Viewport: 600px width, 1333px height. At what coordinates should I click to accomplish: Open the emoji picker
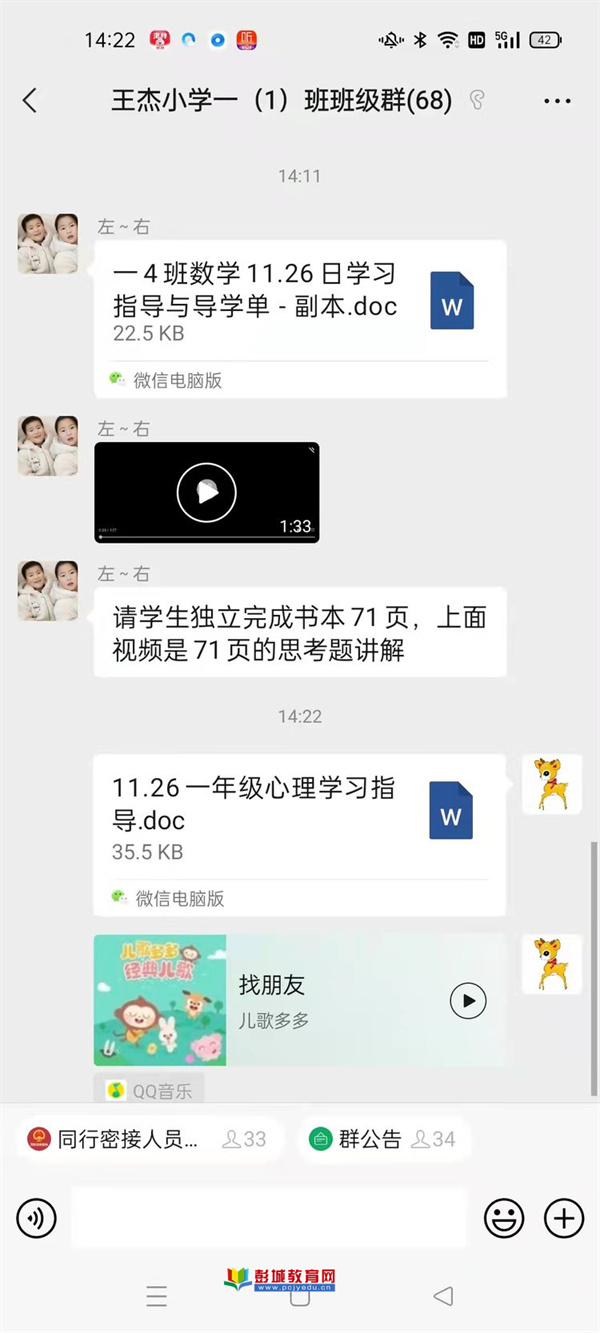(x=504, y=1218)
